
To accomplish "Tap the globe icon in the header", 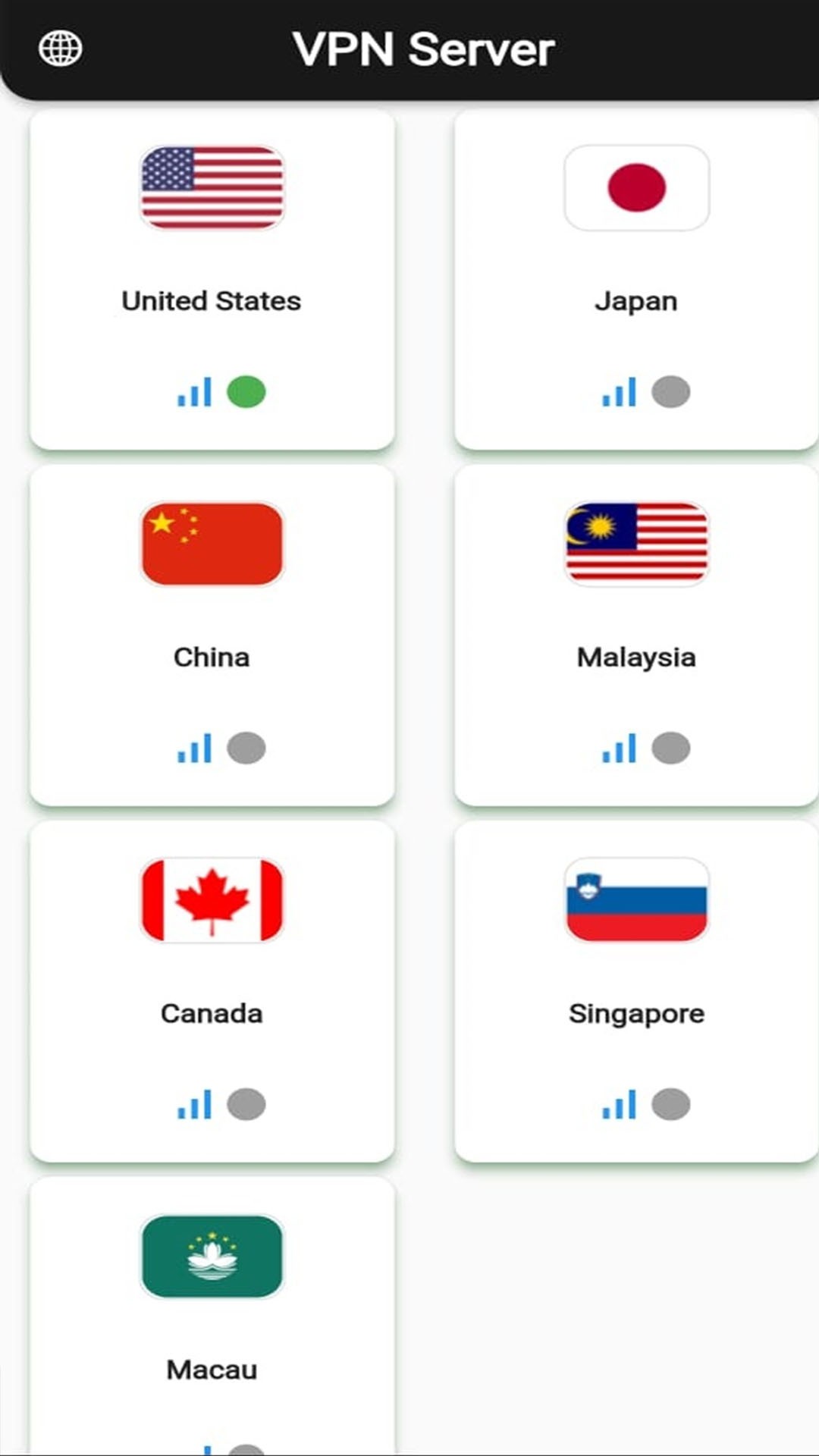I will click(60, 49).
